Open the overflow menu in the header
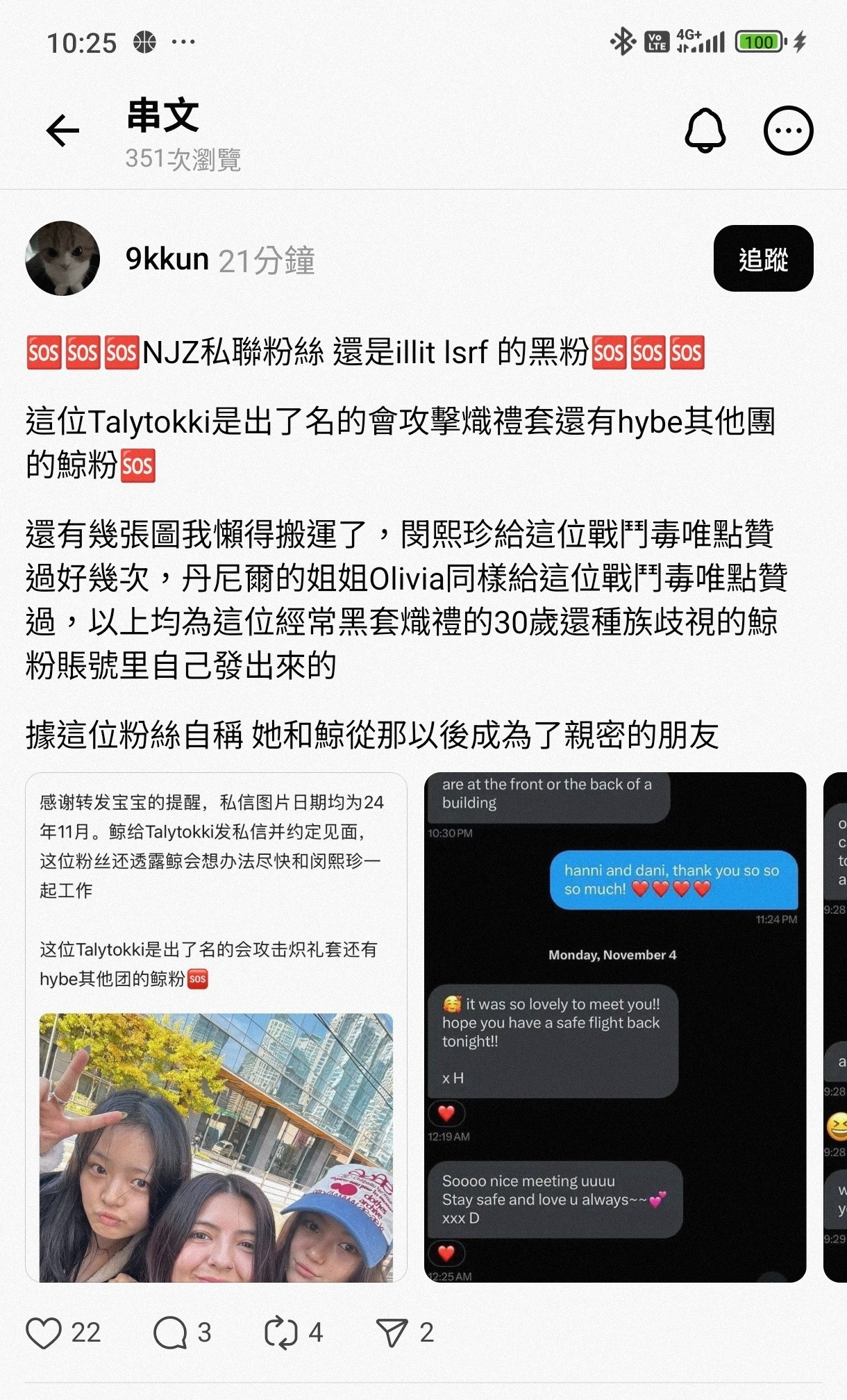 [788, 131]
